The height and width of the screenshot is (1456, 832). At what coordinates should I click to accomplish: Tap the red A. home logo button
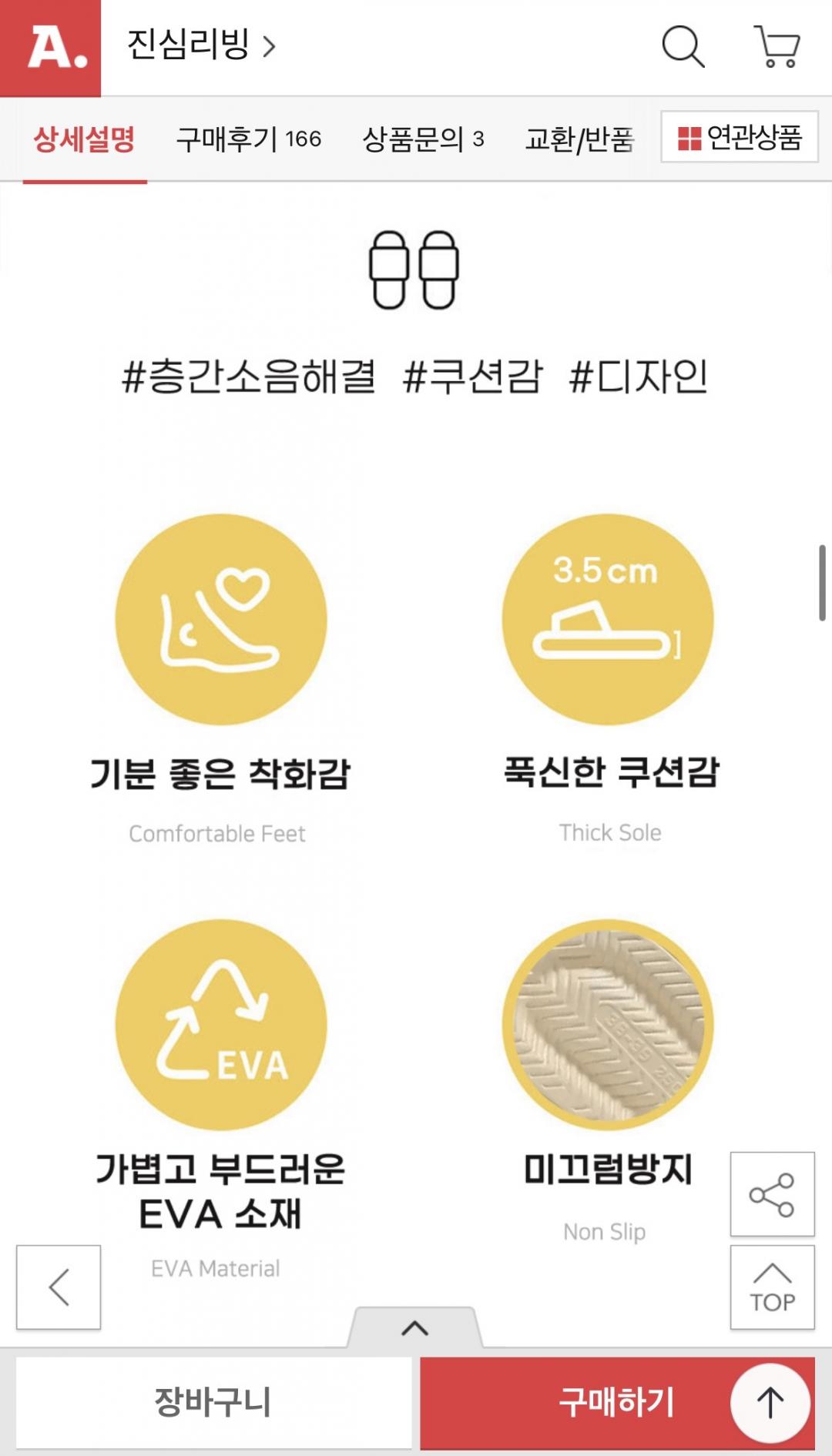click(51, 48)
